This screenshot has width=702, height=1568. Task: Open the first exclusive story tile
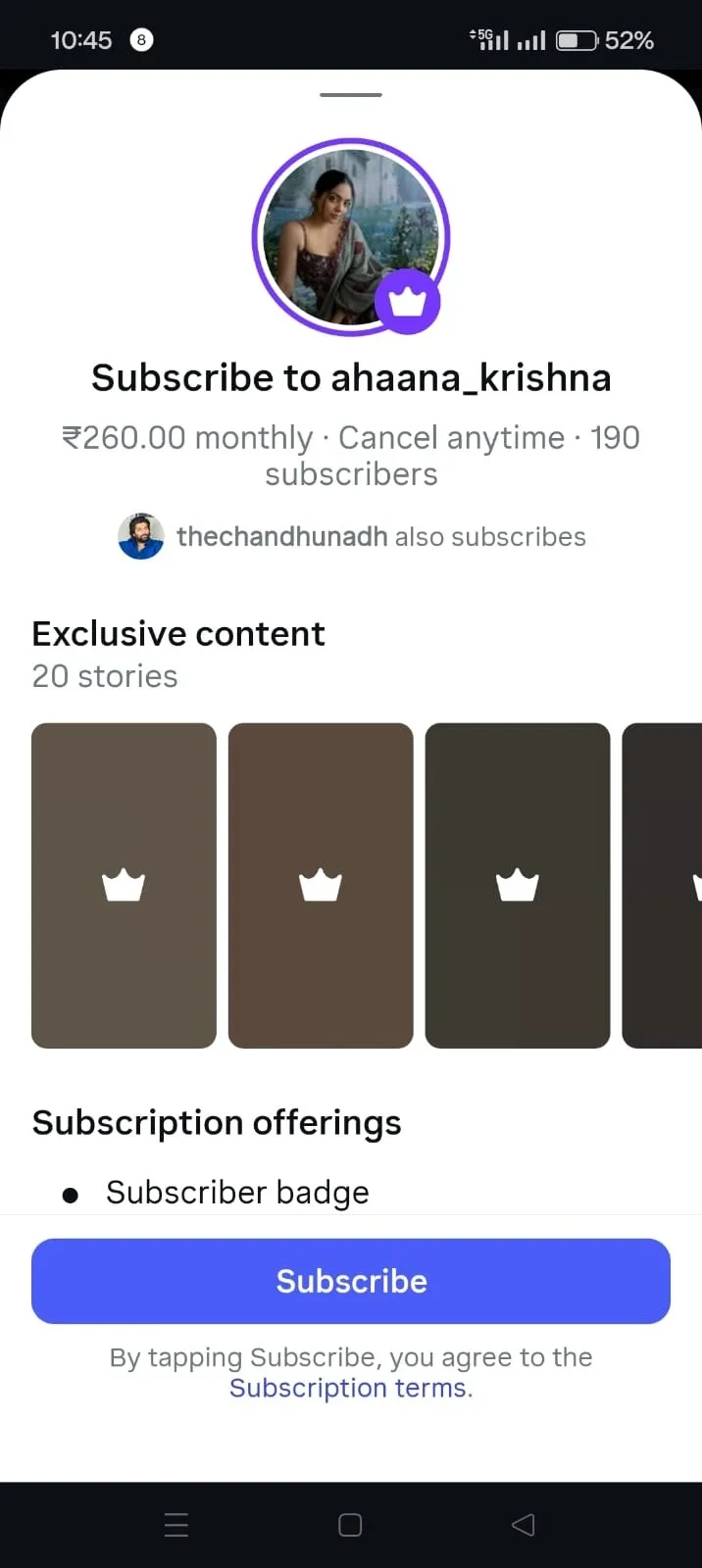[124, 885]
